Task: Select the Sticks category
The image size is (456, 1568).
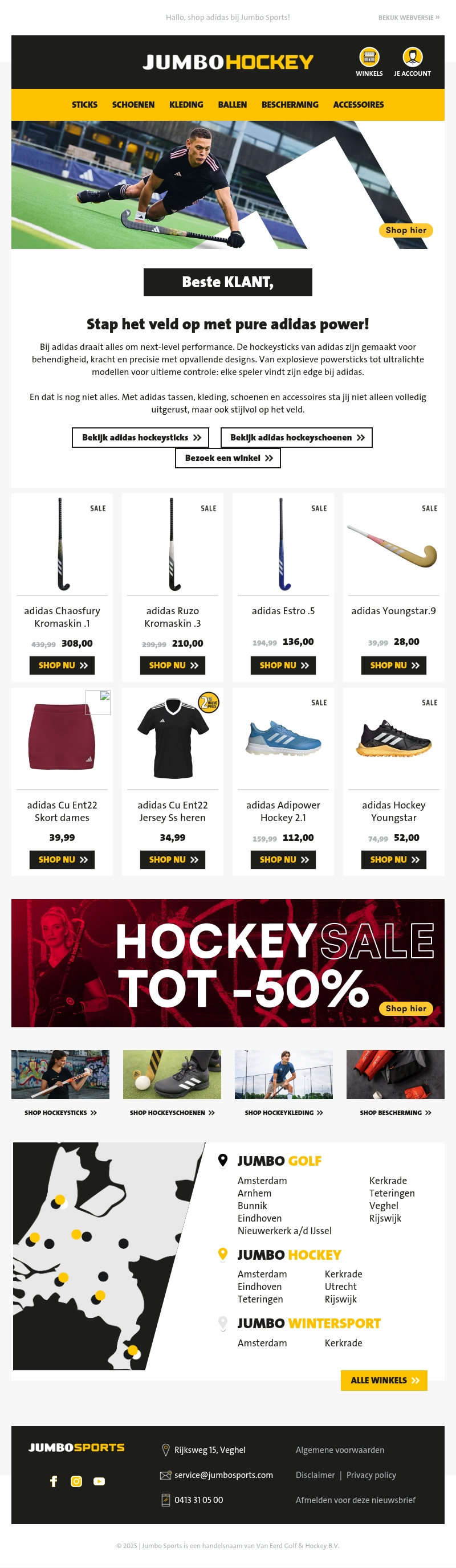Action: click(x=84, y=105)
